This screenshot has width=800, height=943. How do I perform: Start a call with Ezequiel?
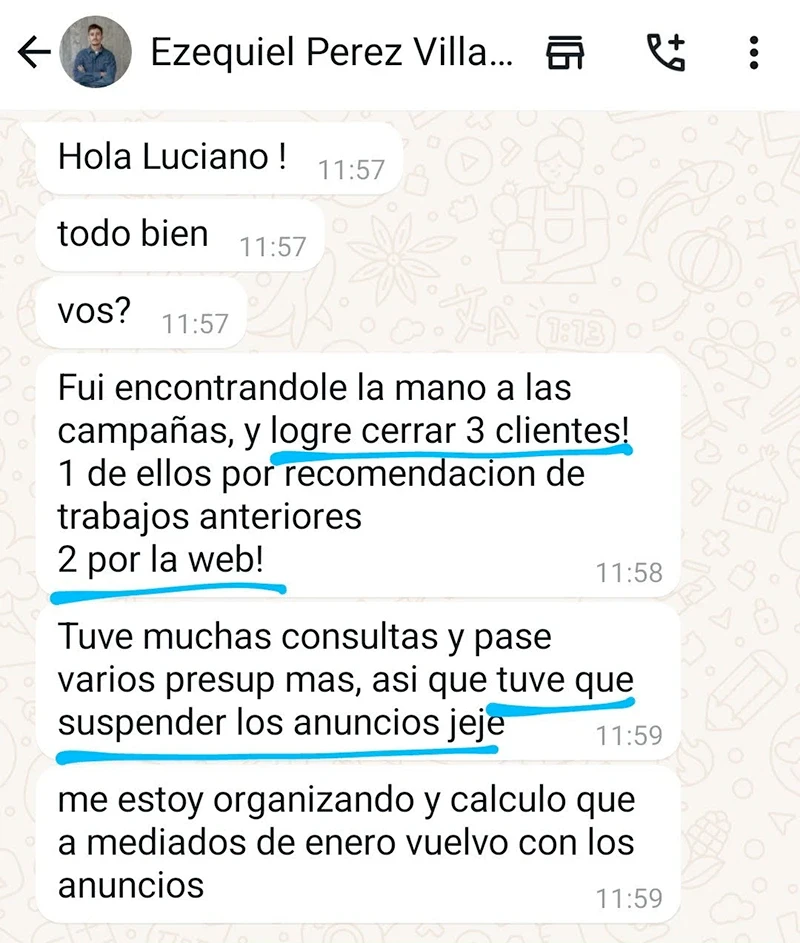pyautogui.click(x=666, y=52)
